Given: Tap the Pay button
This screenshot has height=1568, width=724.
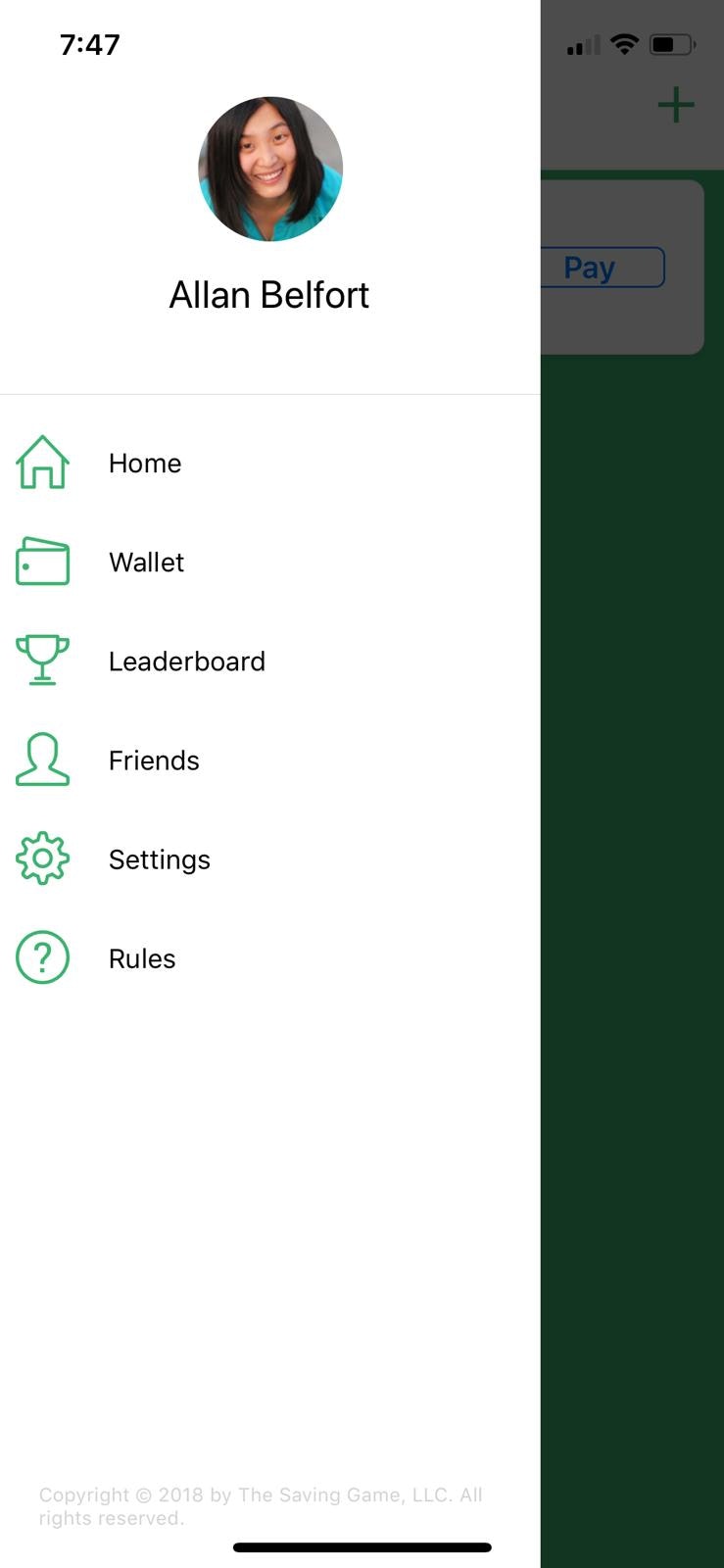Looking at the screenshot, I should pos(602,268).
